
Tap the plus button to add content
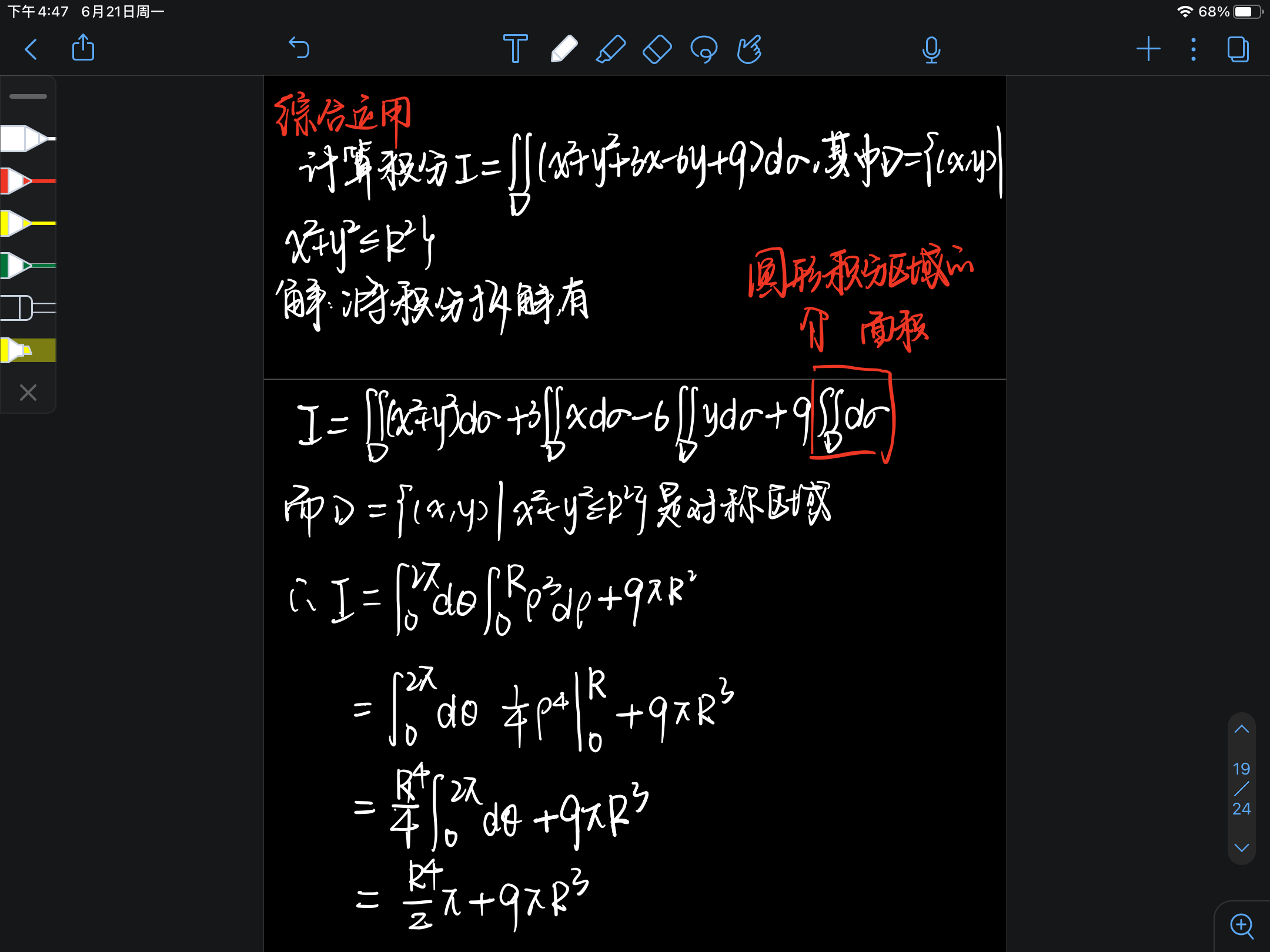1148,49
